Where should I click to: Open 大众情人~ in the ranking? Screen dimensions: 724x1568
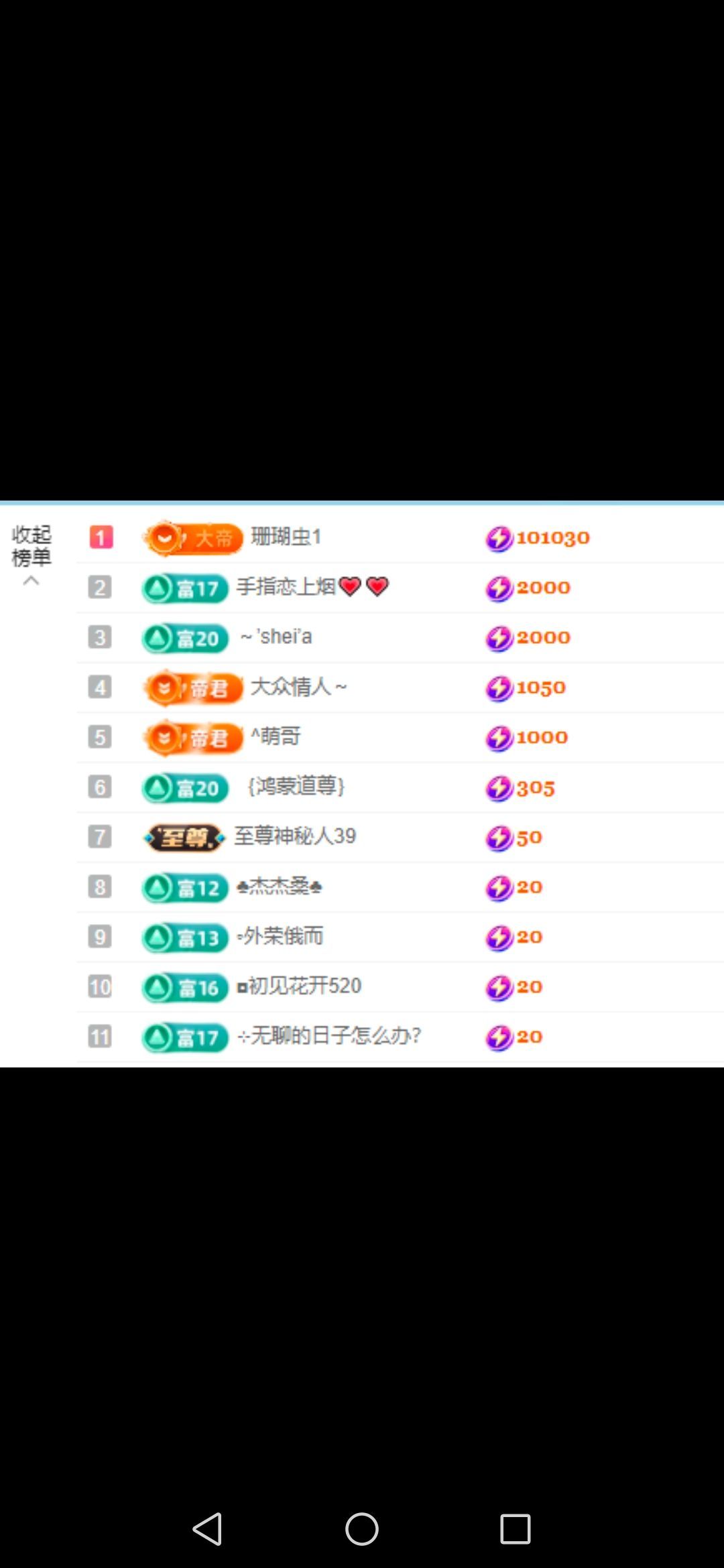(298, 687)
